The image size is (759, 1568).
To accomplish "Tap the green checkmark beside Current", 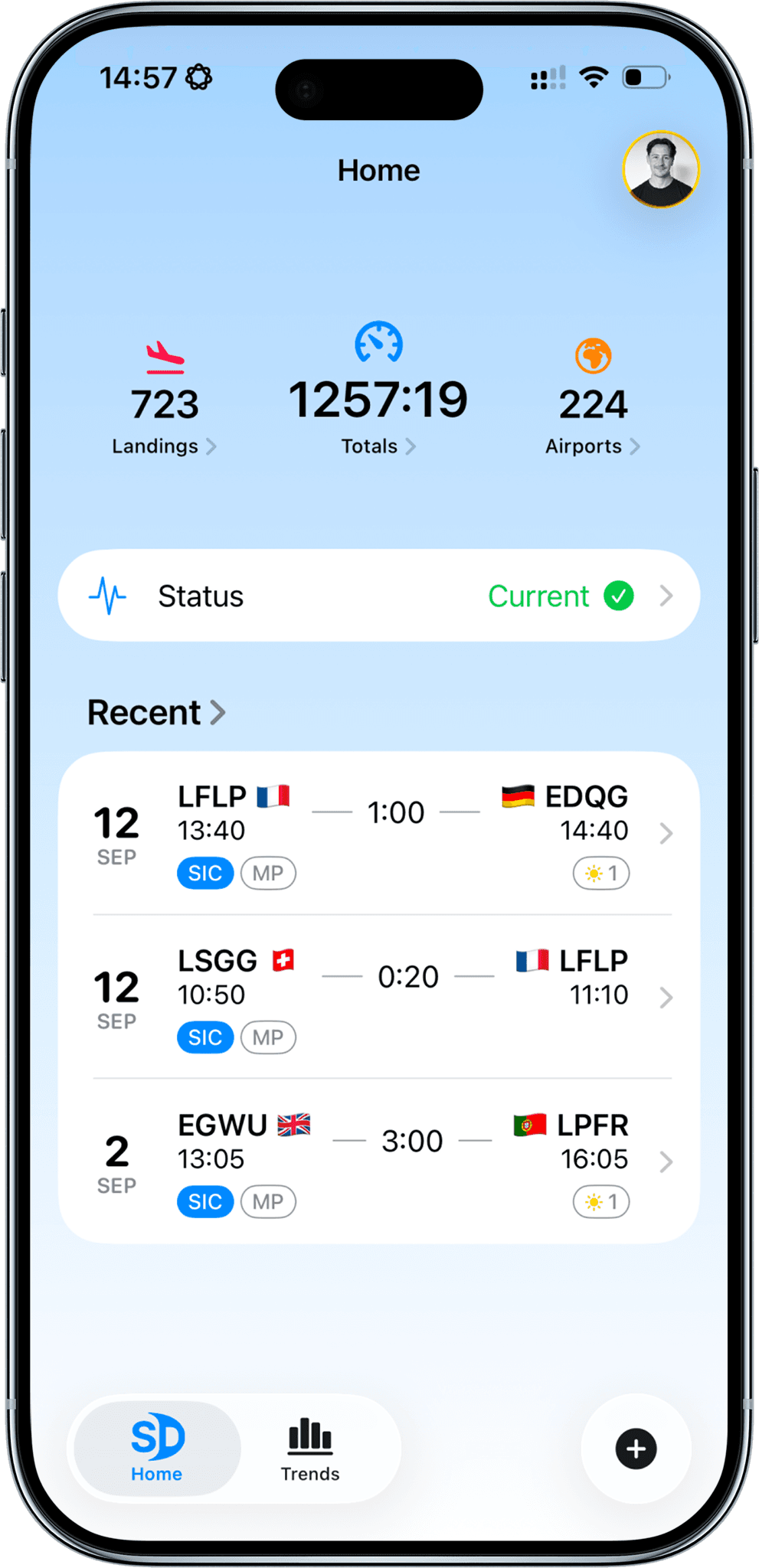I will coord(619,596).
